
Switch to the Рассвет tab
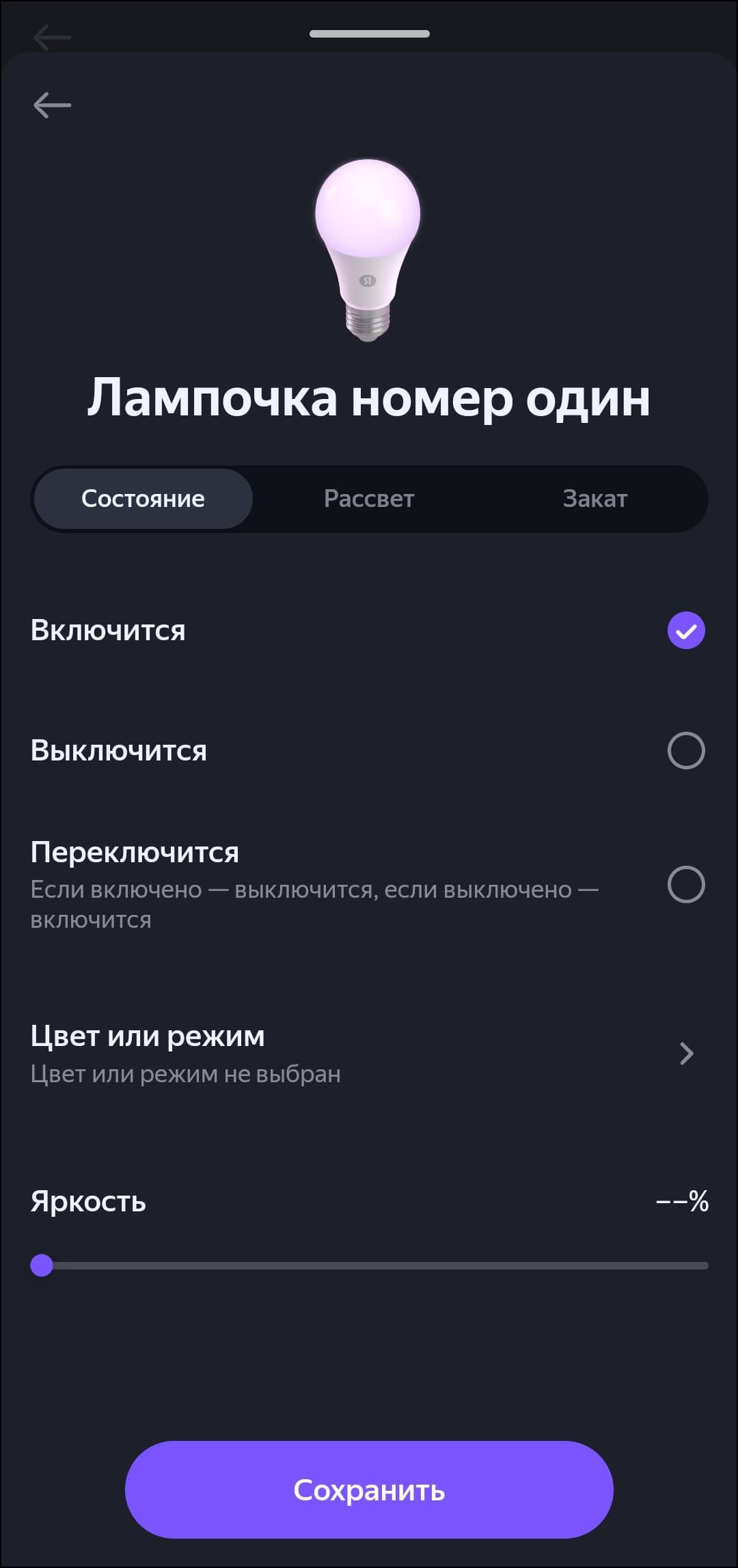[x=369, y=499]
